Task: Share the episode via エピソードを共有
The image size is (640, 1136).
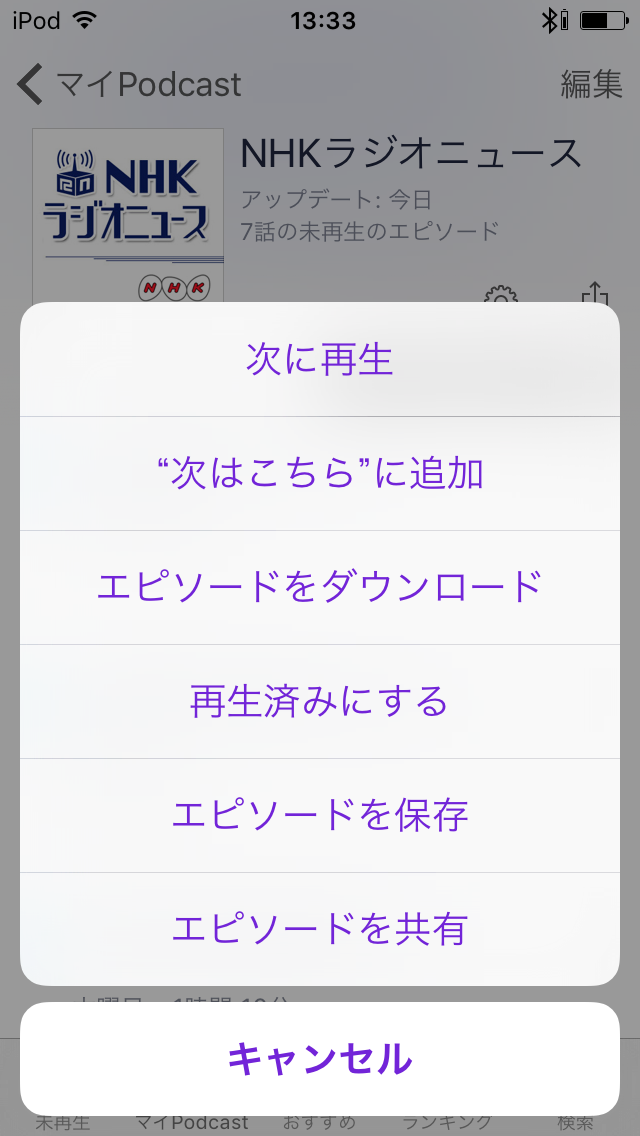Action: point(320,929)
